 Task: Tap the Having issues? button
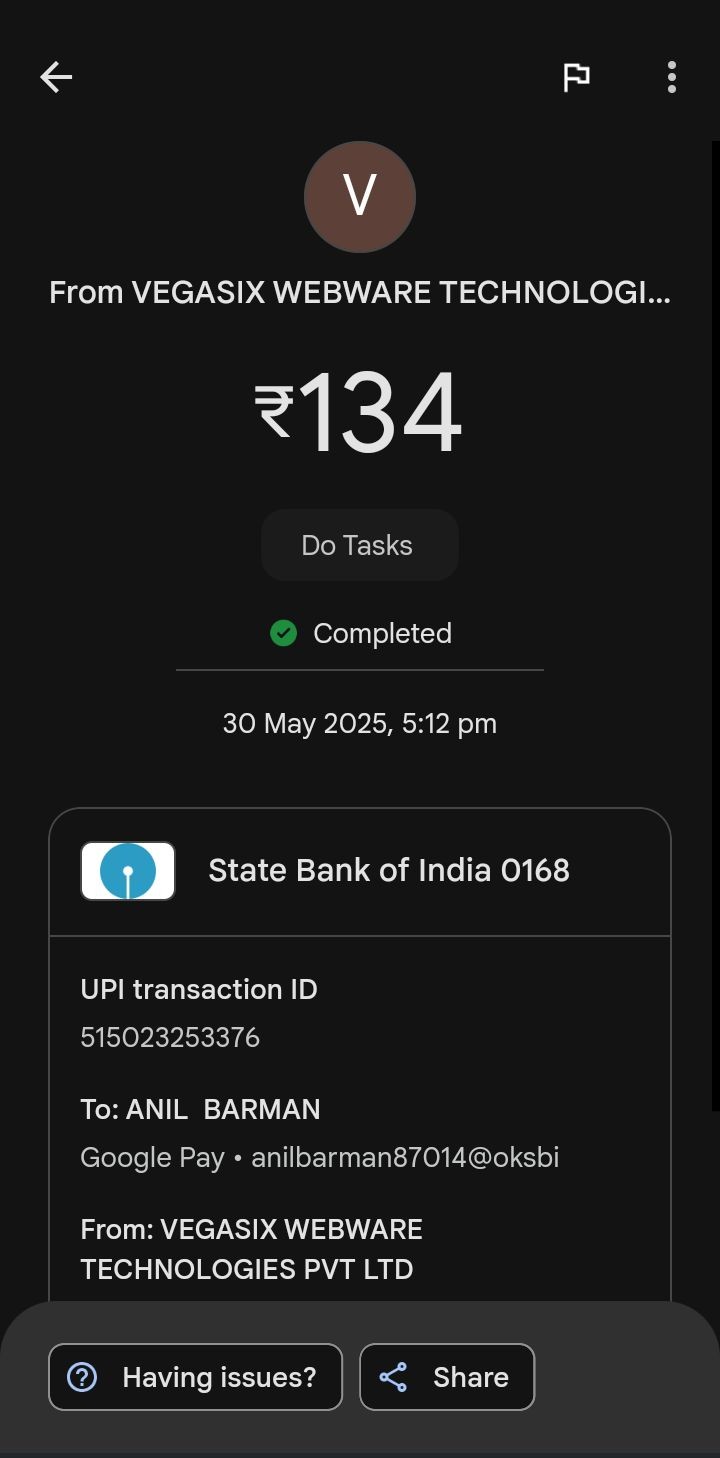coord(196,1377)
